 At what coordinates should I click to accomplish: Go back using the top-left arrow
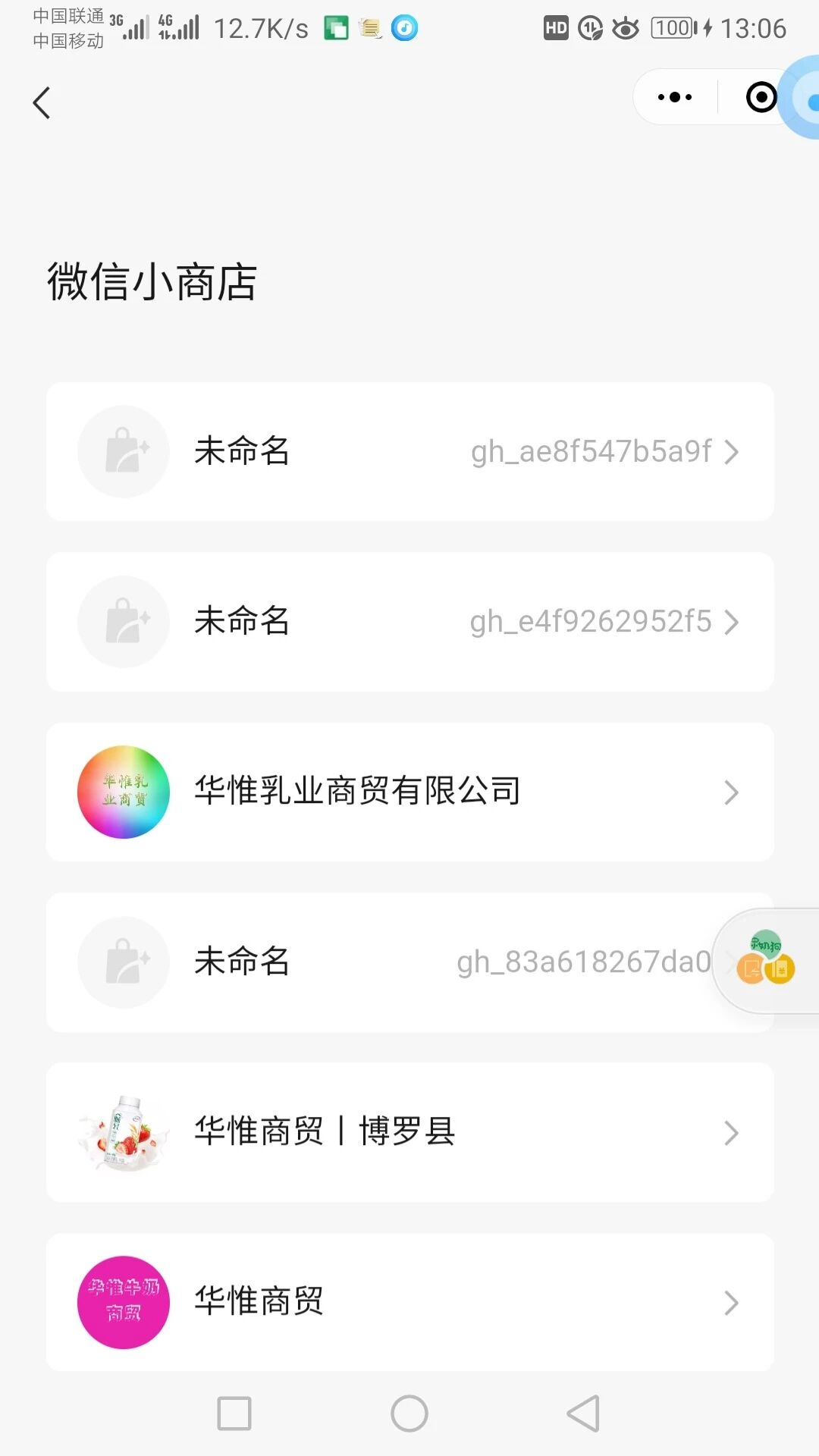pos(42,103)
